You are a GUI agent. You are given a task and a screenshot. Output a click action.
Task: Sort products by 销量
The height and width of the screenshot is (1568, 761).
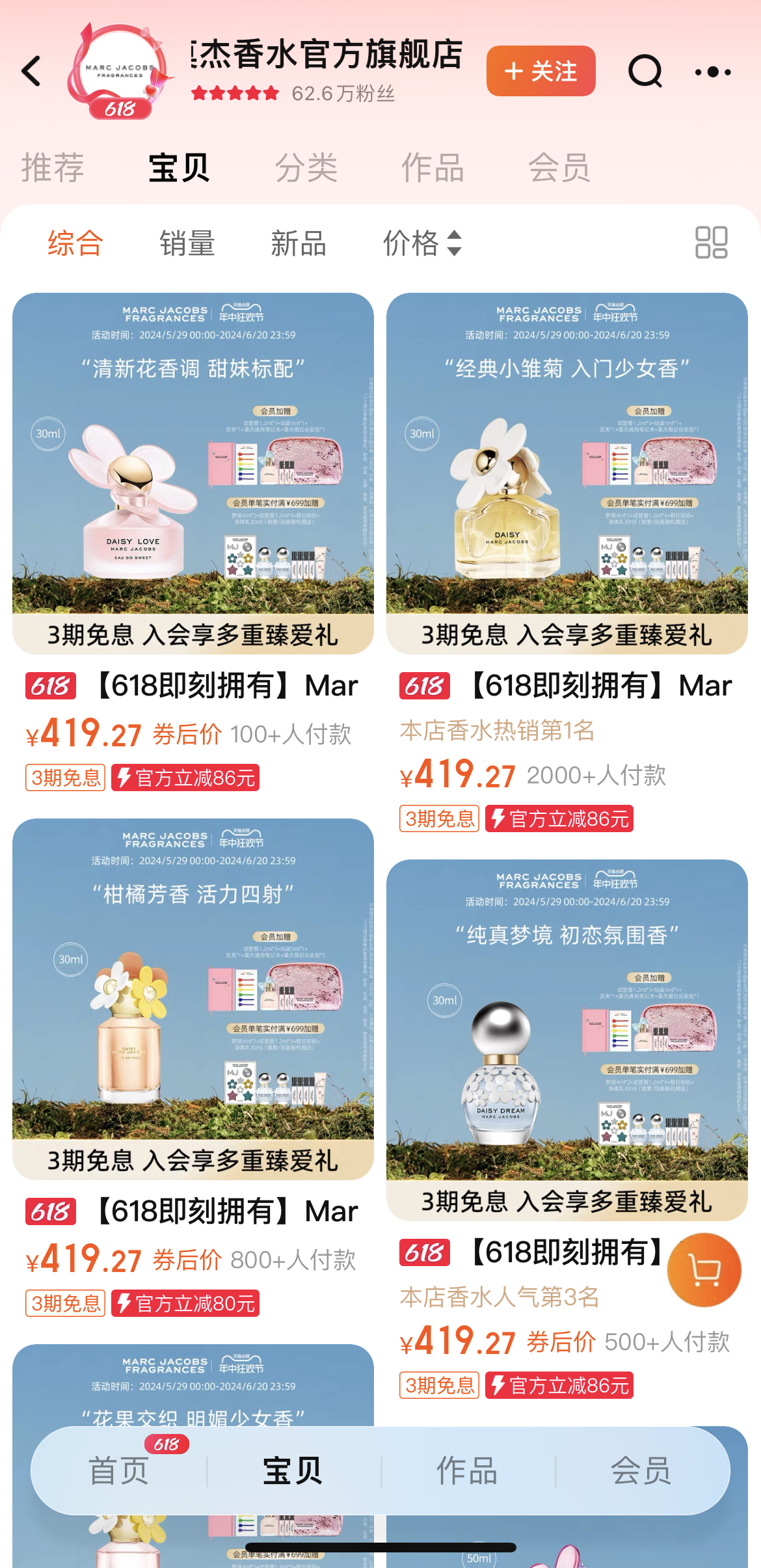(187, 243)
